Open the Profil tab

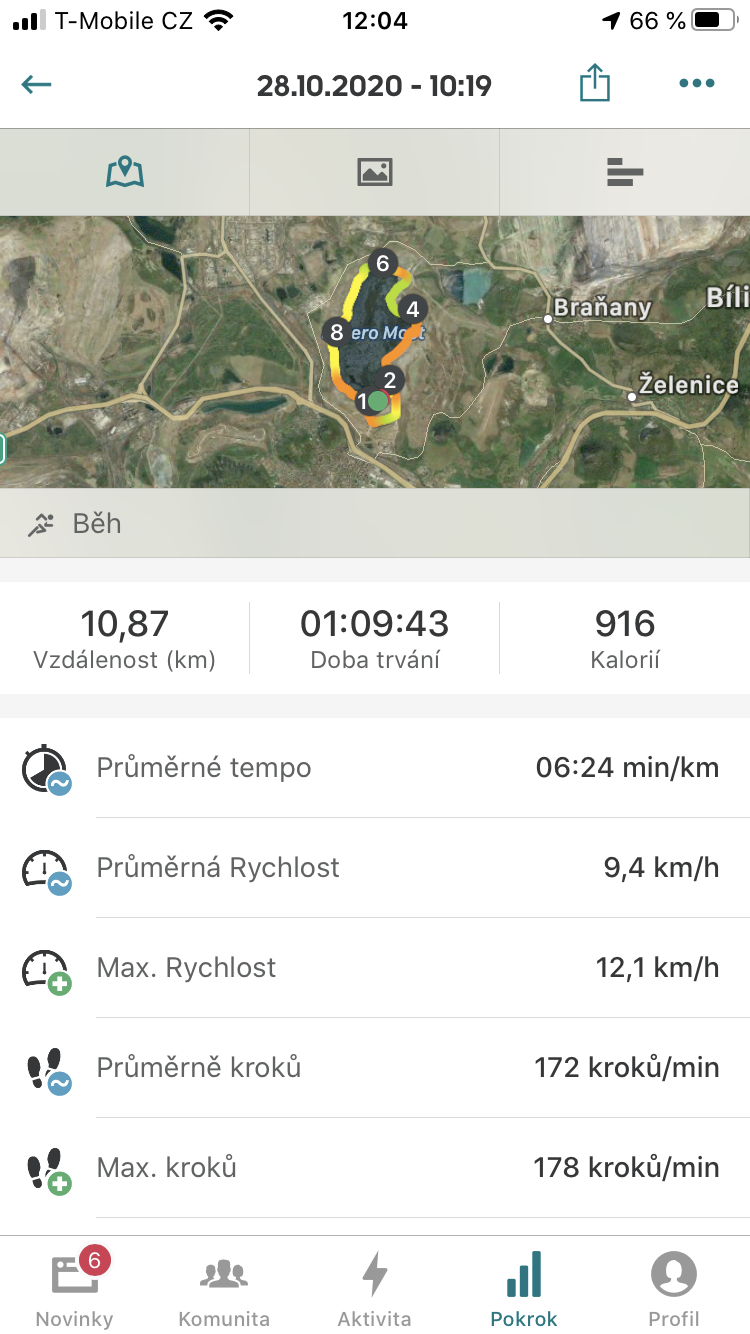click(x=674, y=1286)
